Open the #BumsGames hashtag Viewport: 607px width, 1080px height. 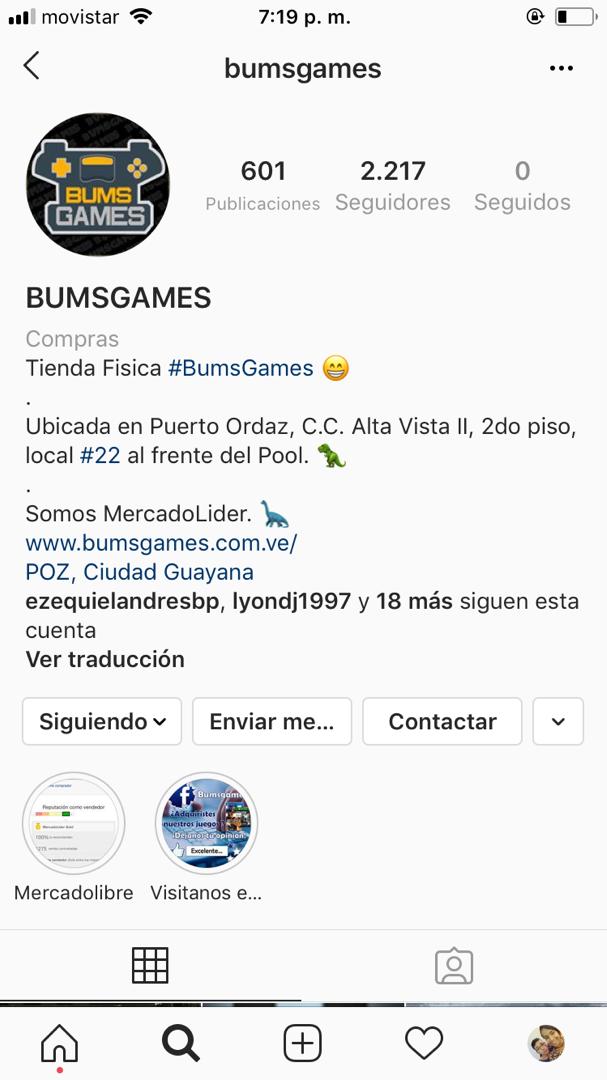point(240,368)
